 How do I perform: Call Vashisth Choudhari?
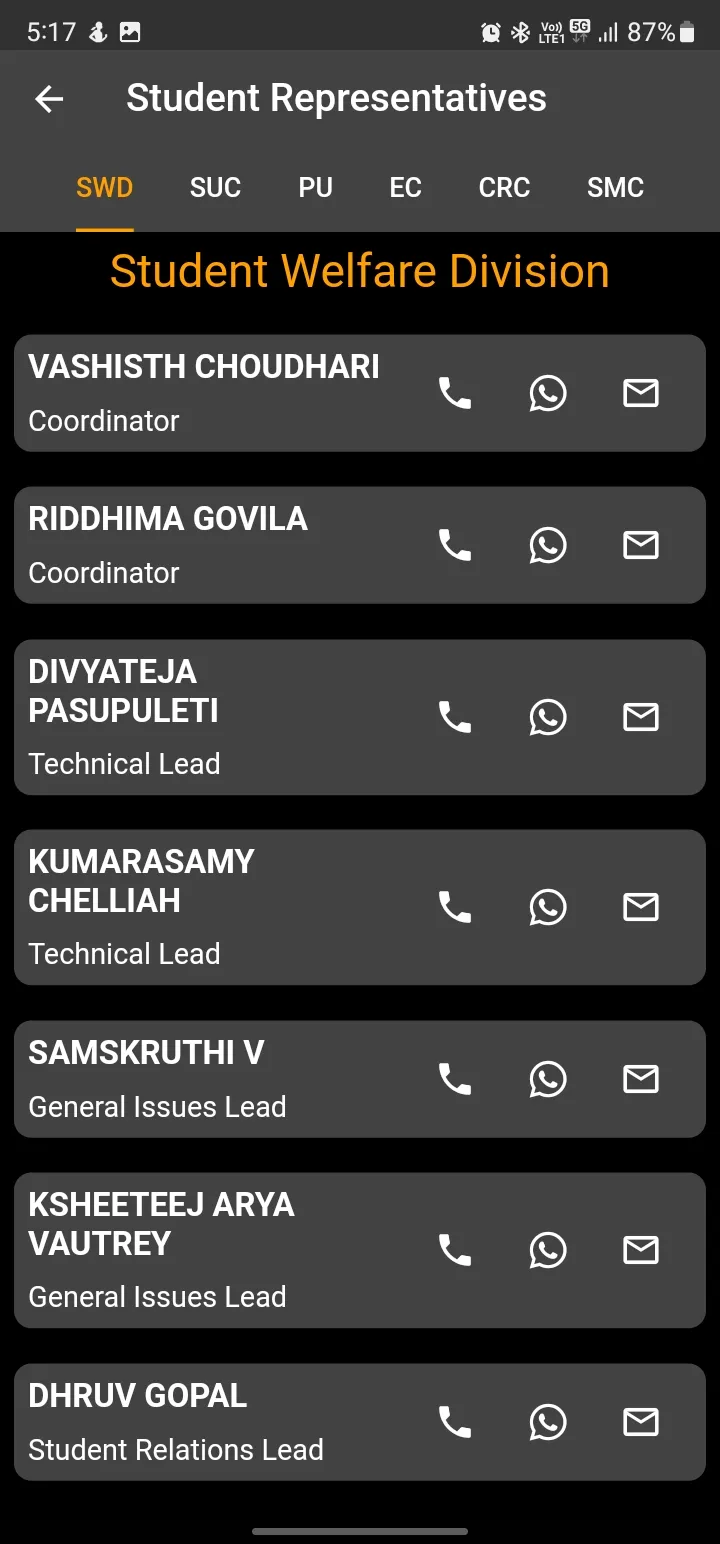[455, 394]
